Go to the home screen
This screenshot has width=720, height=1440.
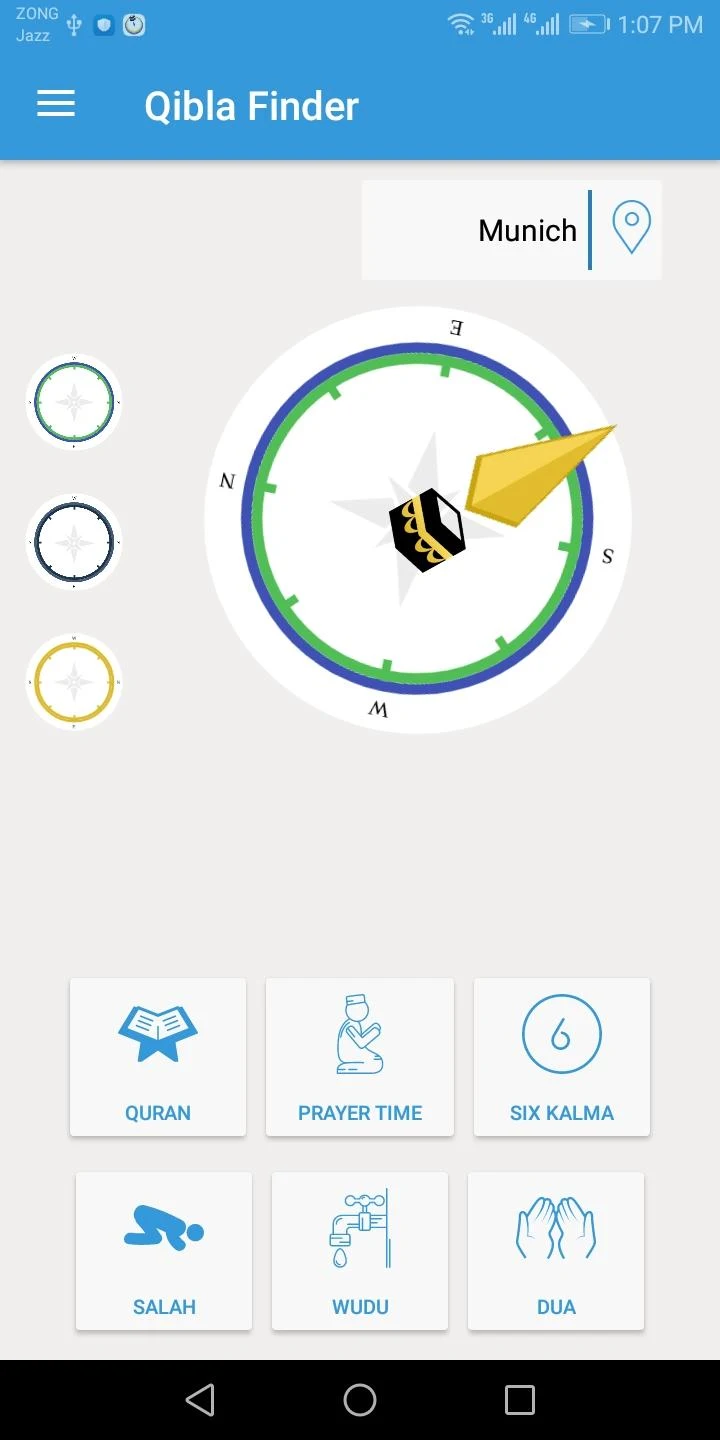(x=360, y=1400)
